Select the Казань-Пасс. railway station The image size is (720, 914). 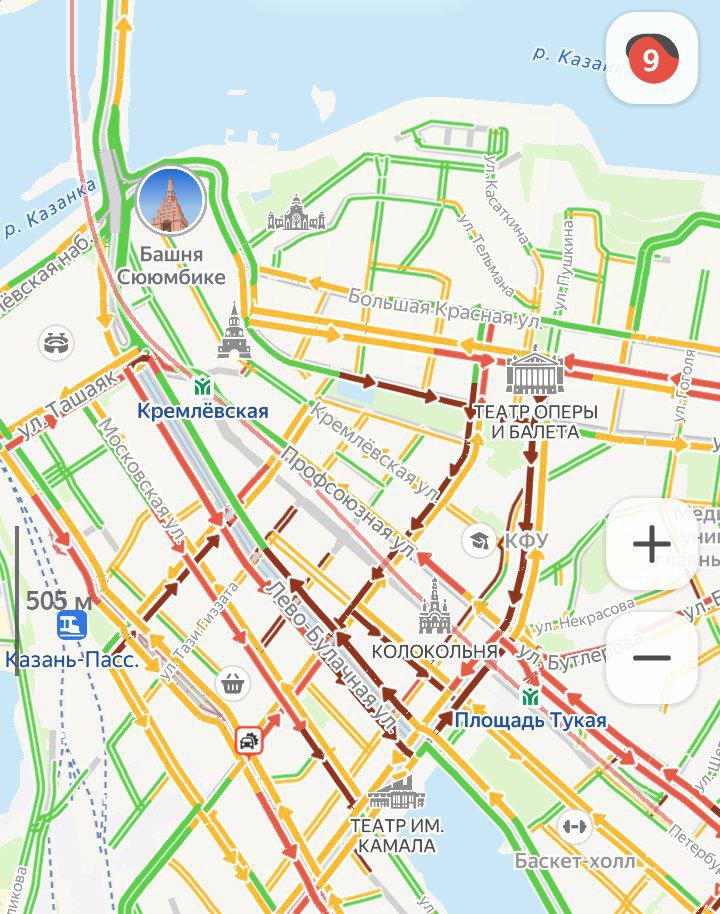tap(71, 627)
